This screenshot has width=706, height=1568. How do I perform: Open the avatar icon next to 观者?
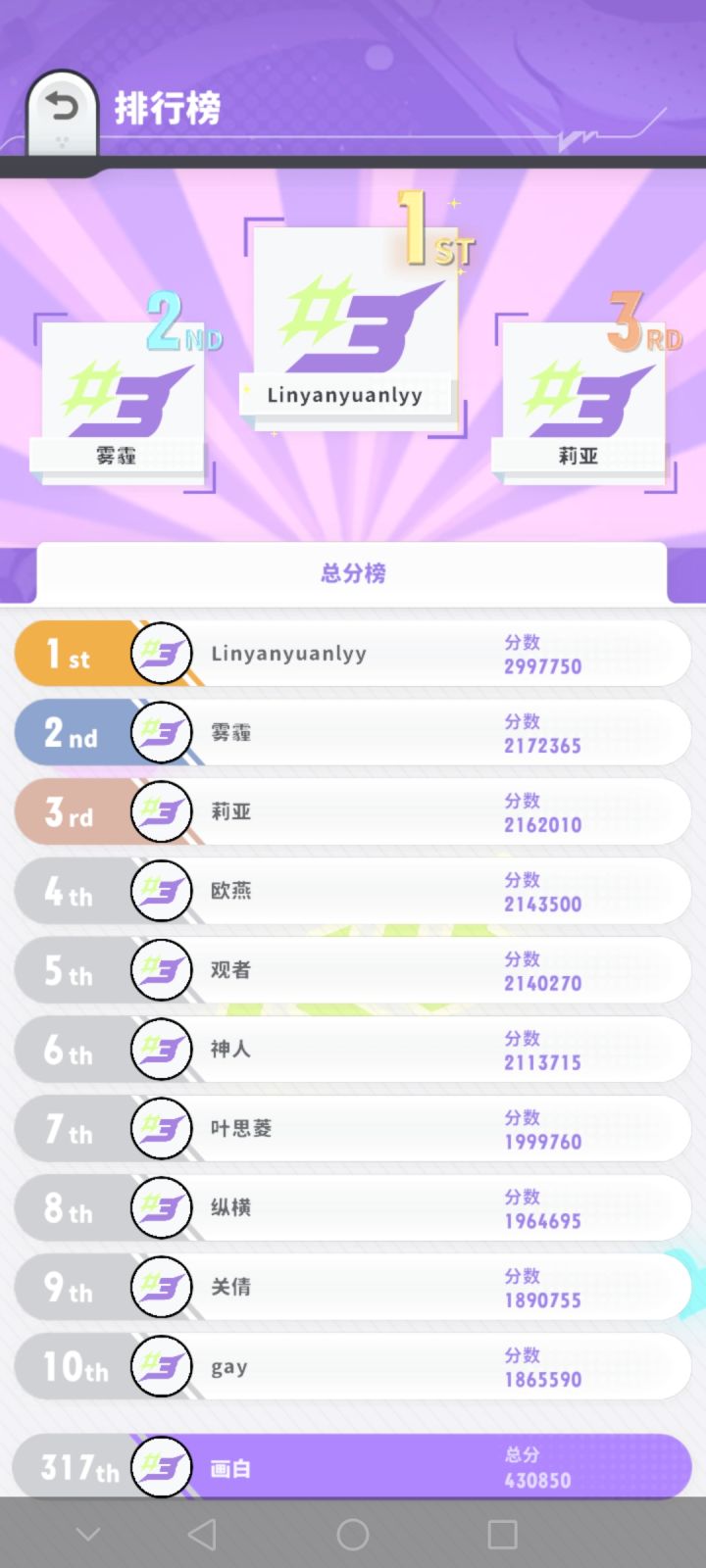click(160, 971)
